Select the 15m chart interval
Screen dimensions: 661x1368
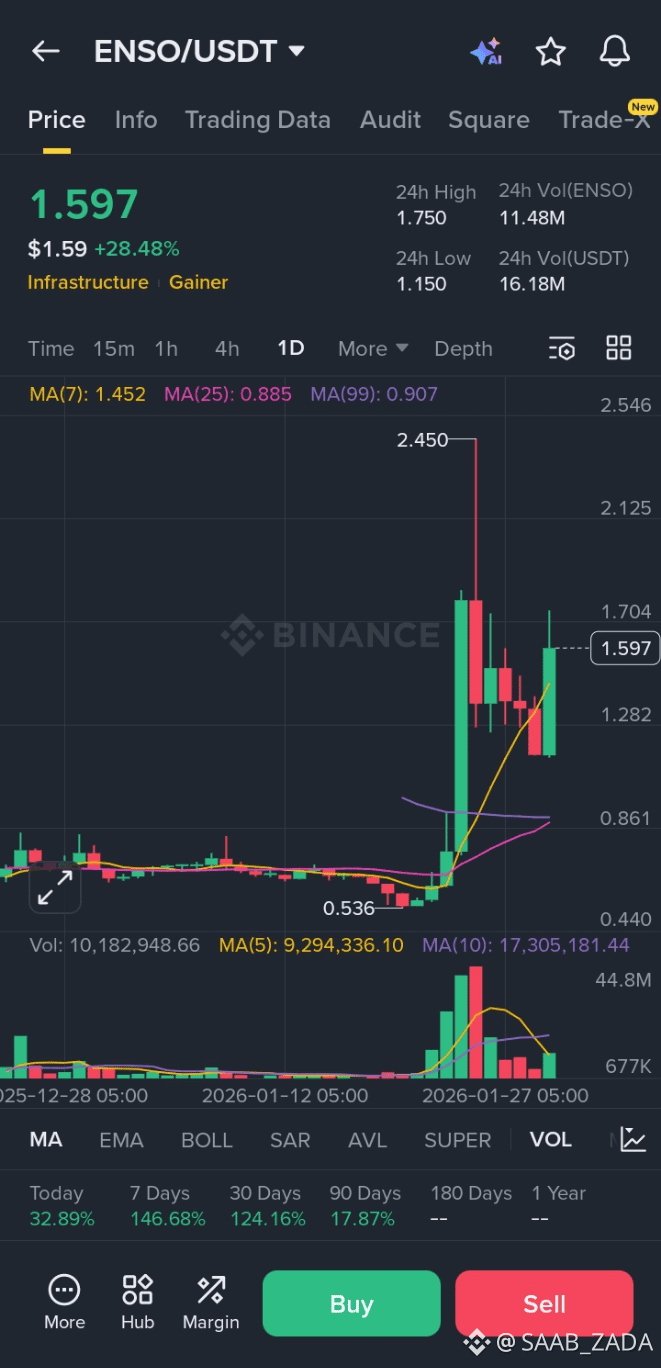(x=114, y=348)
